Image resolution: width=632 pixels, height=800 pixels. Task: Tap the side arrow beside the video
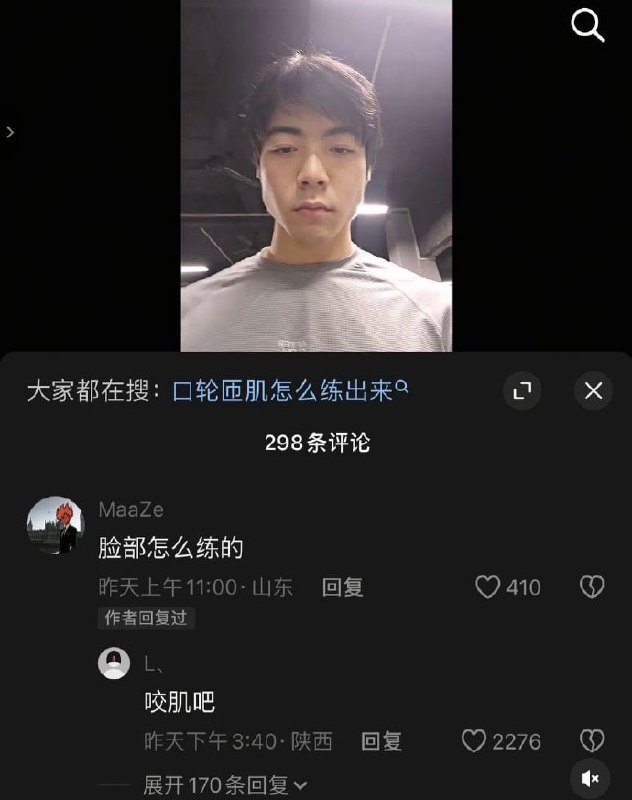click(10, 131)
